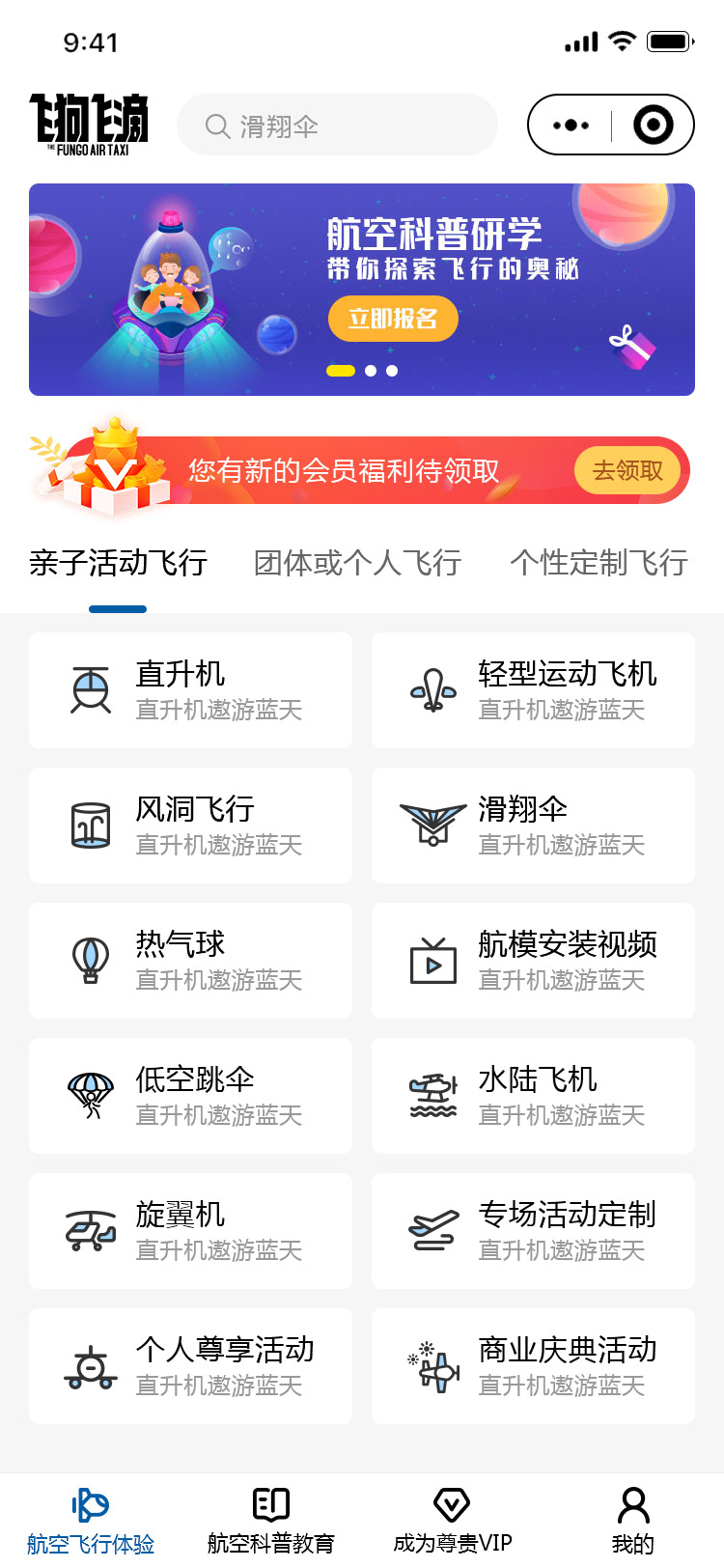Open the 水陆飞机 card

click(x=533, y=1096)
